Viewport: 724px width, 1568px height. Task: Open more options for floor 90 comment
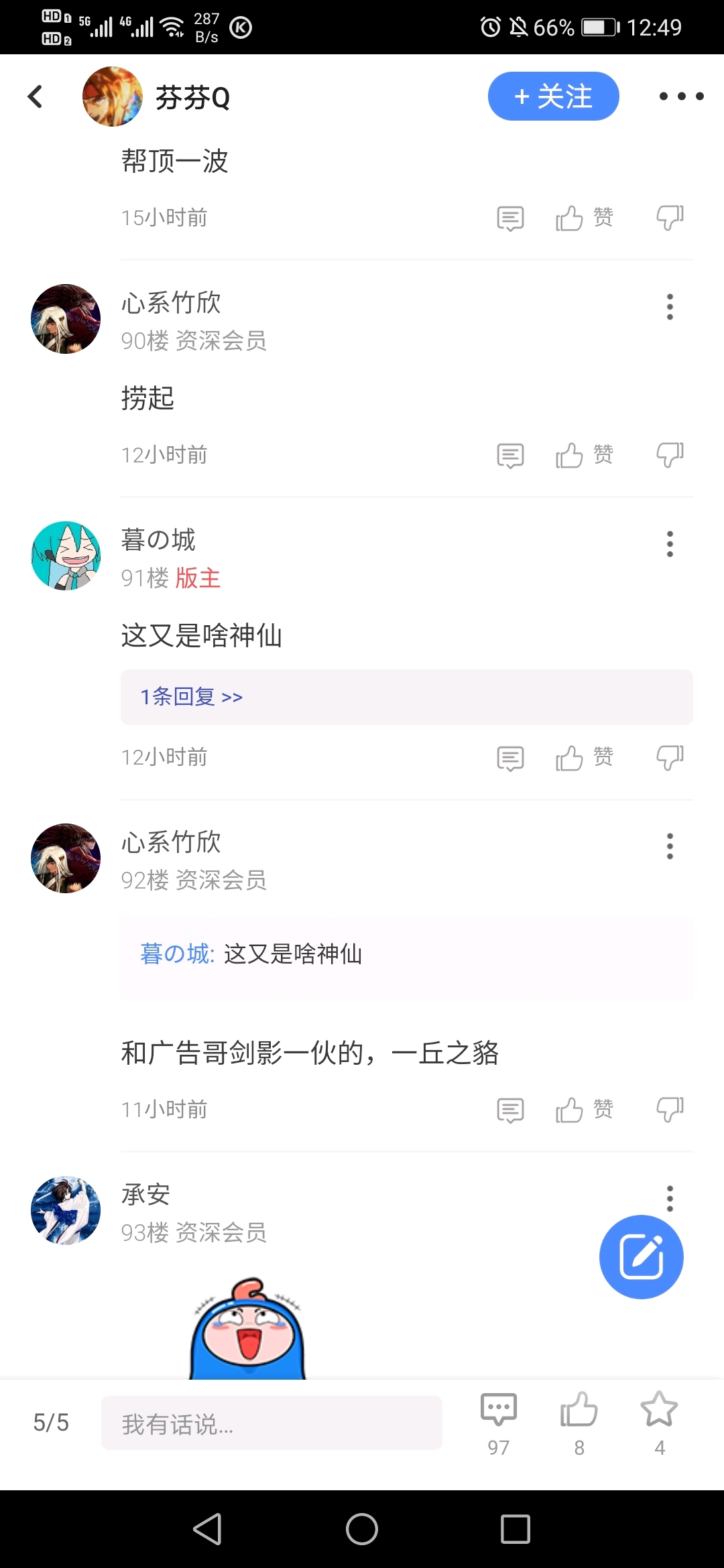pyautogui.click(x=669, y=307)
